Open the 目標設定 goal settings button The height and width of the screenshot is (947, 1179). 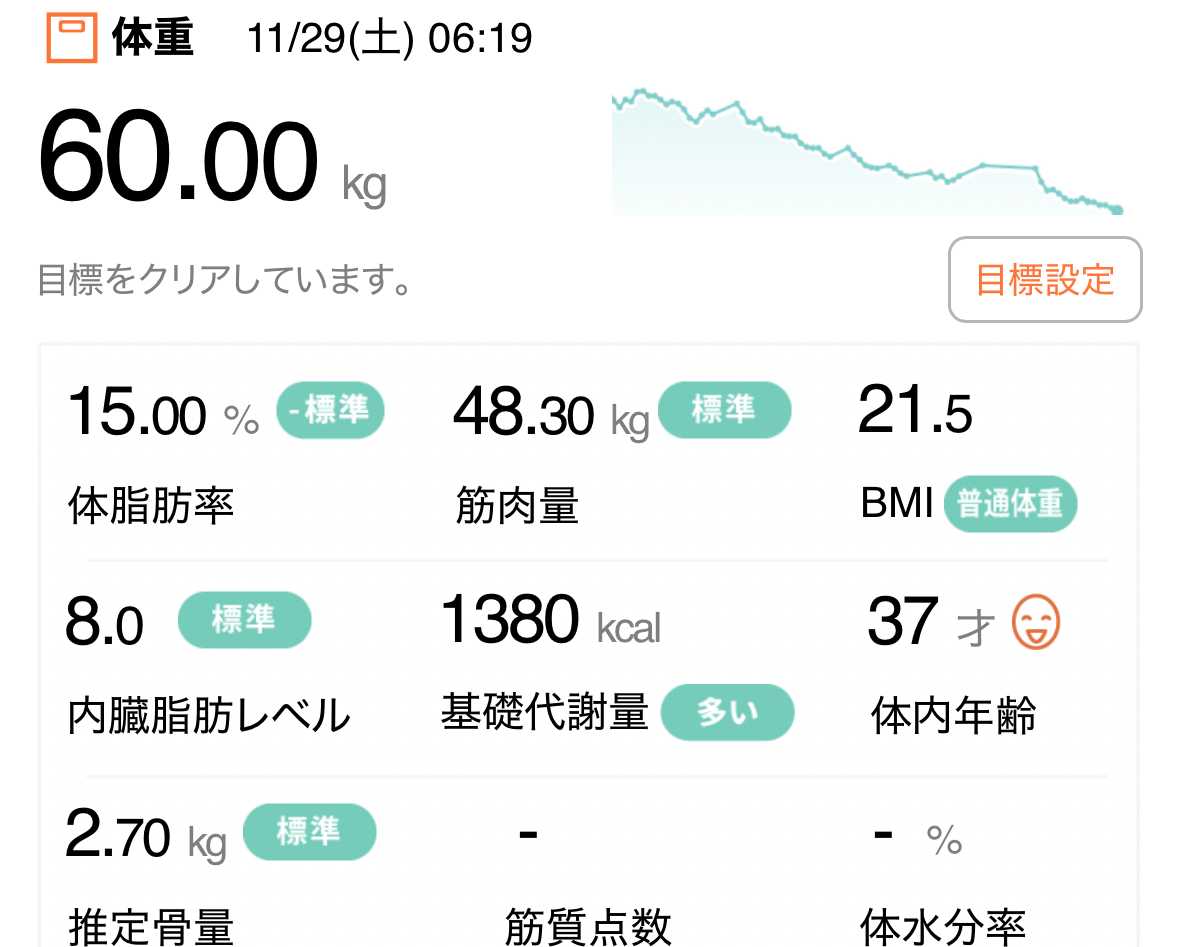click(1044, 280)
